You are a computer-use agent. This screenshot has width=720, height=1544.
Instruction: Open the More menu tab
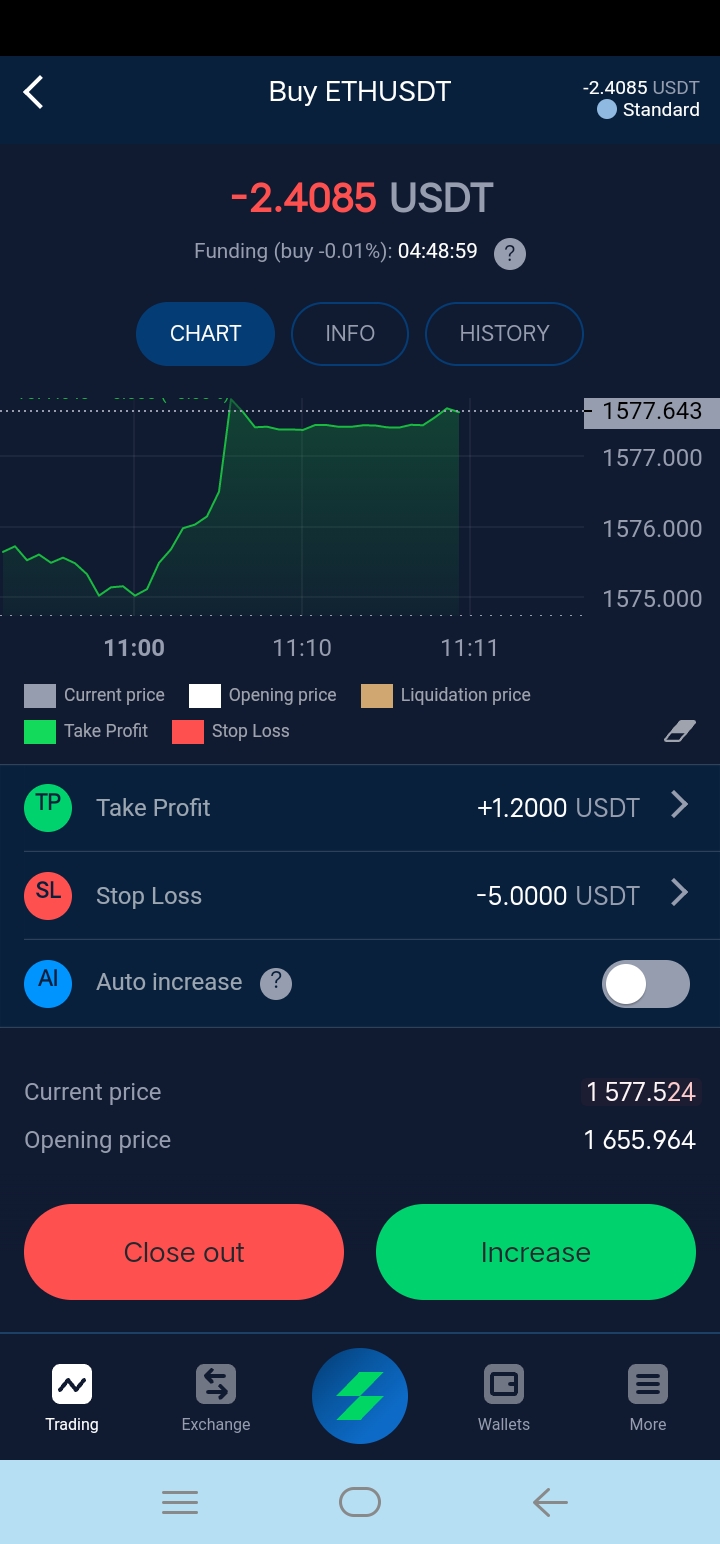click(648, 1398)
